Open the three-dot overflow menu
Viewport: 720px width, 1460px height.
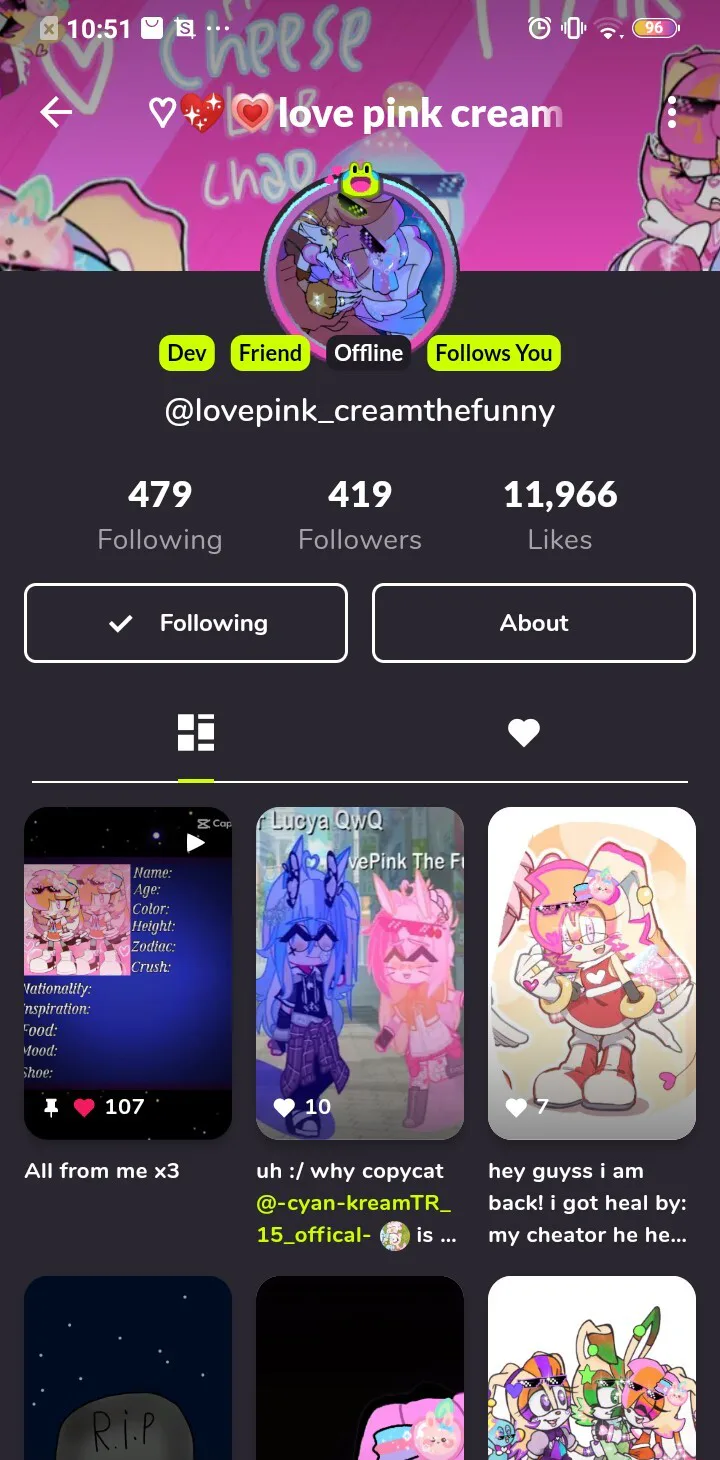[672, 112]
